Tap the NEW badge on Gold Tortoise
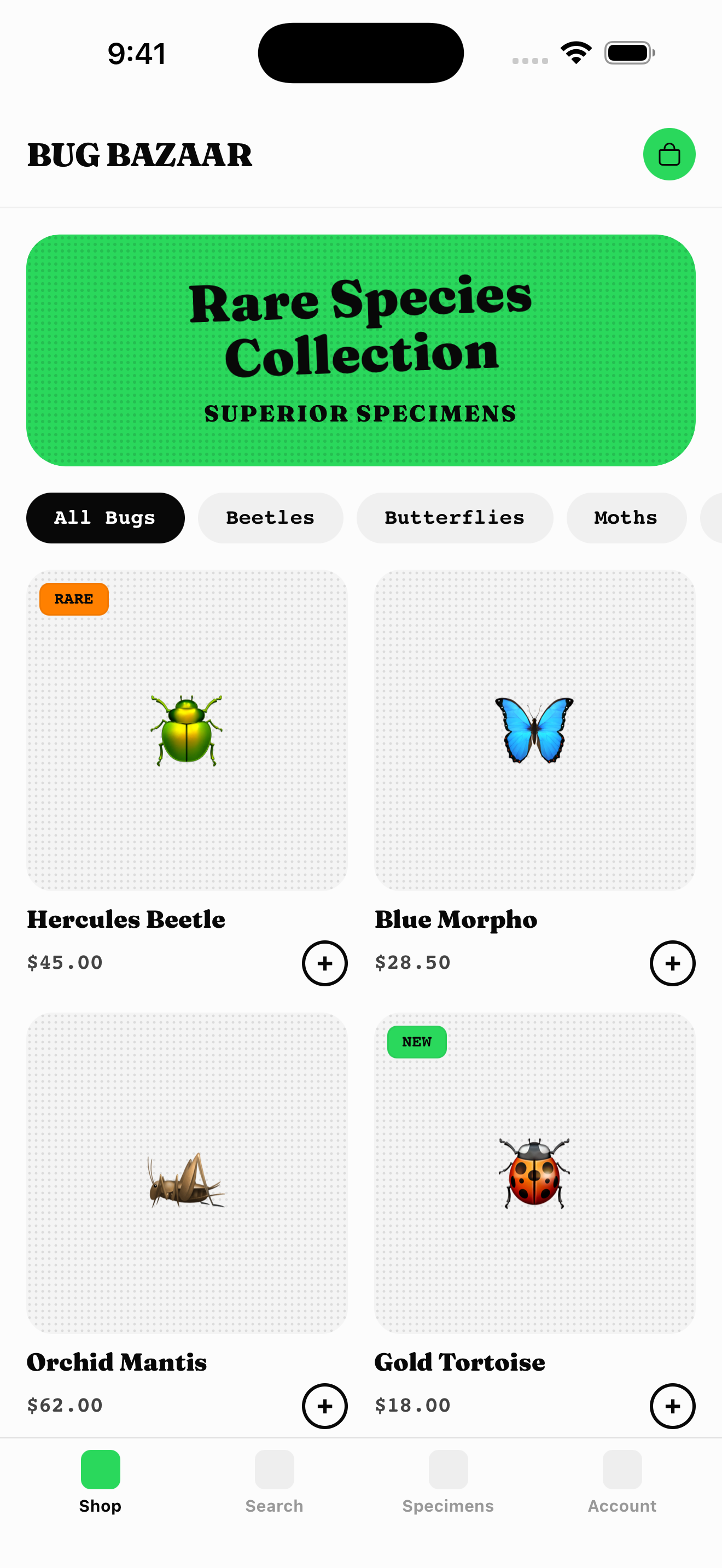This screenshot has width=722, height=1568. tap(416, 1042)
